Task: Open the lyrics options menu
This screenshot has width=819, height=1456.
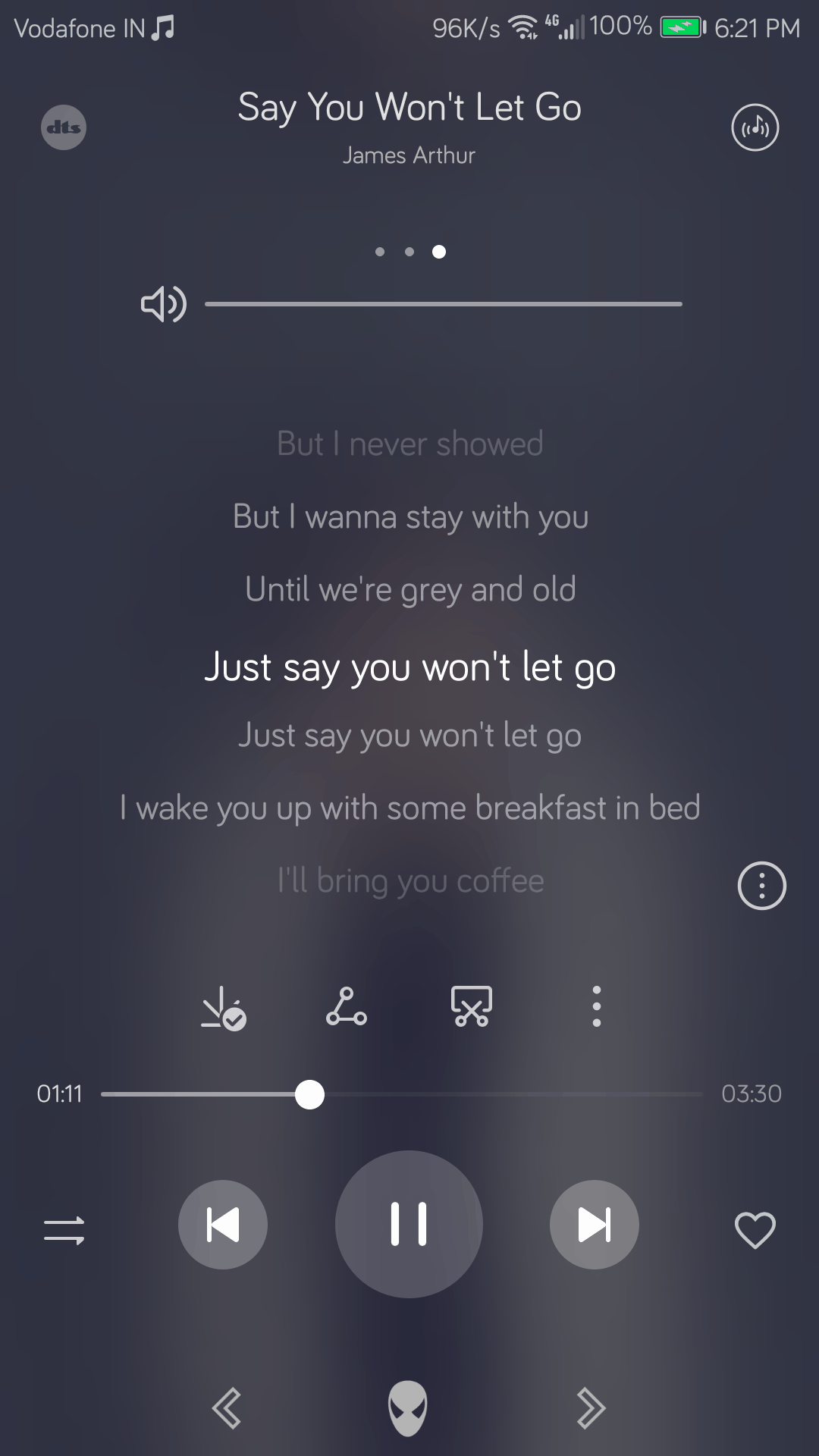Action: pos(761,886)
